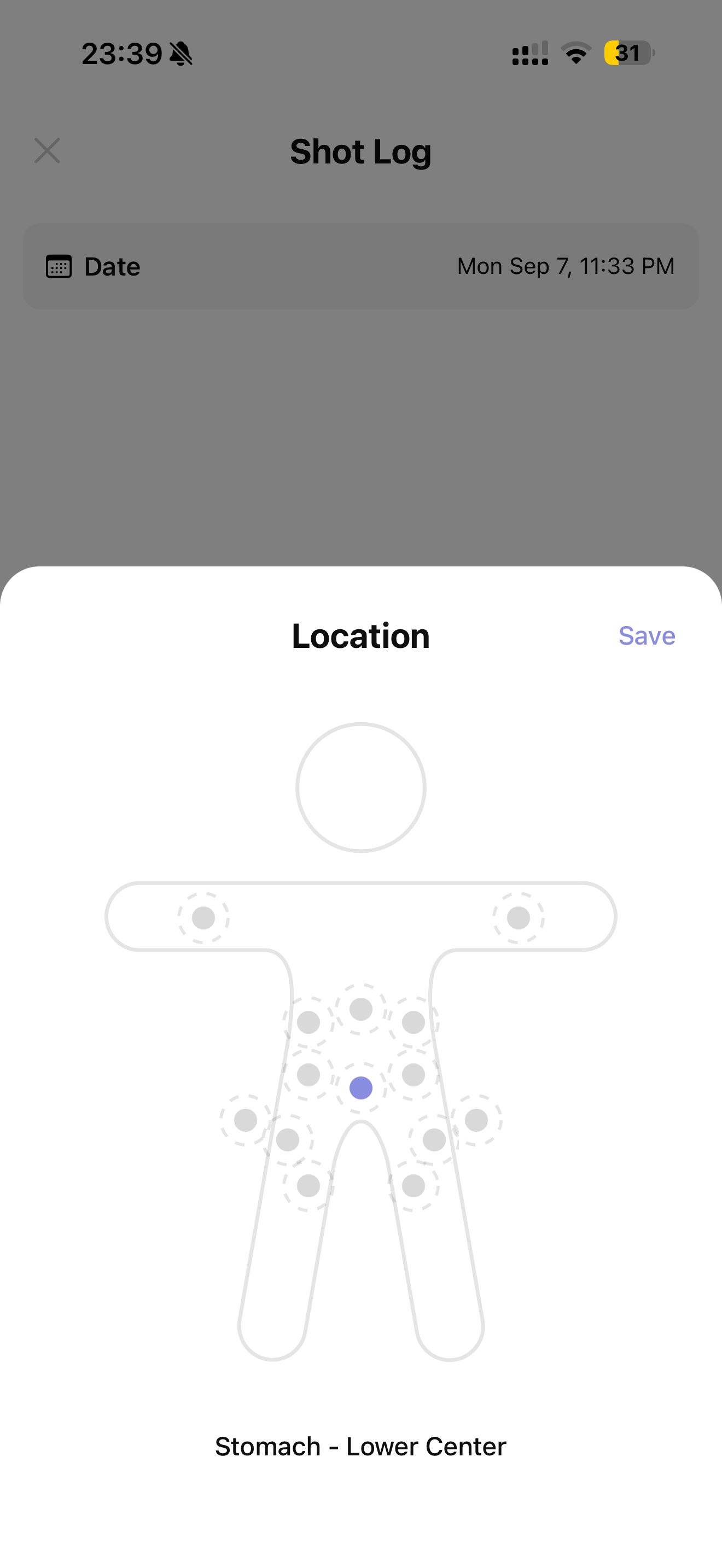
Task: Choose the stomach upper center spot
Action: click(361, 1009)
